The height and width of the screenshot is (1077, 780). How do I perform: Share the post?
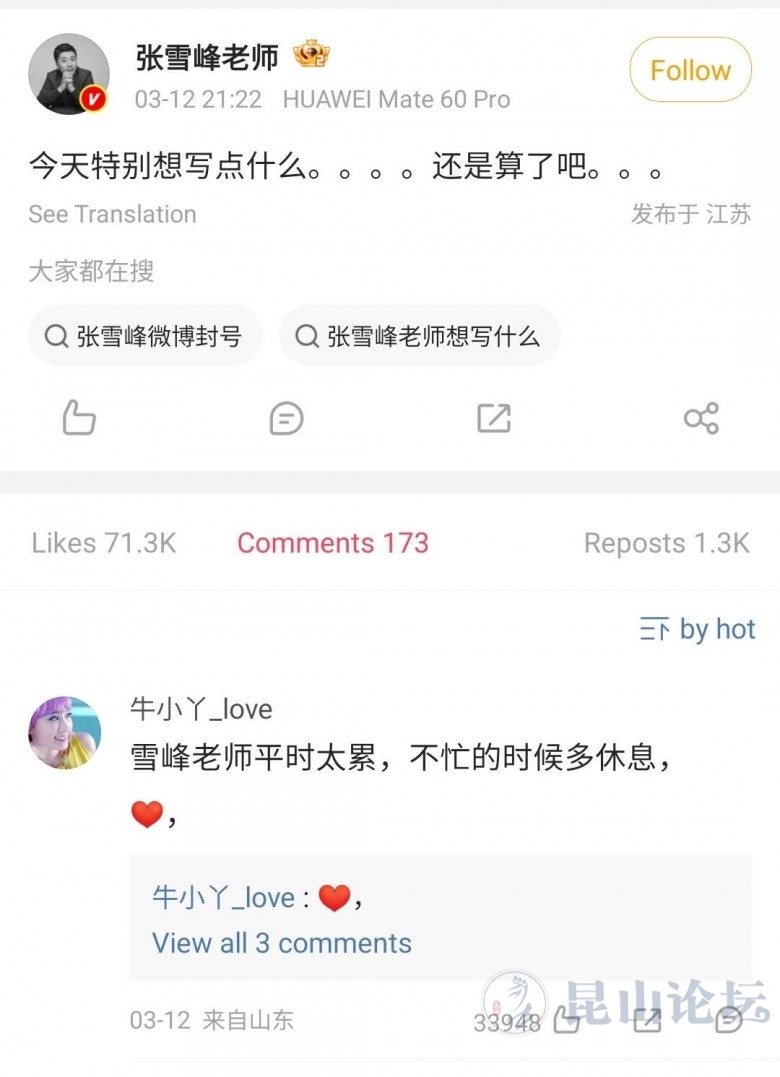pos(701,418)
